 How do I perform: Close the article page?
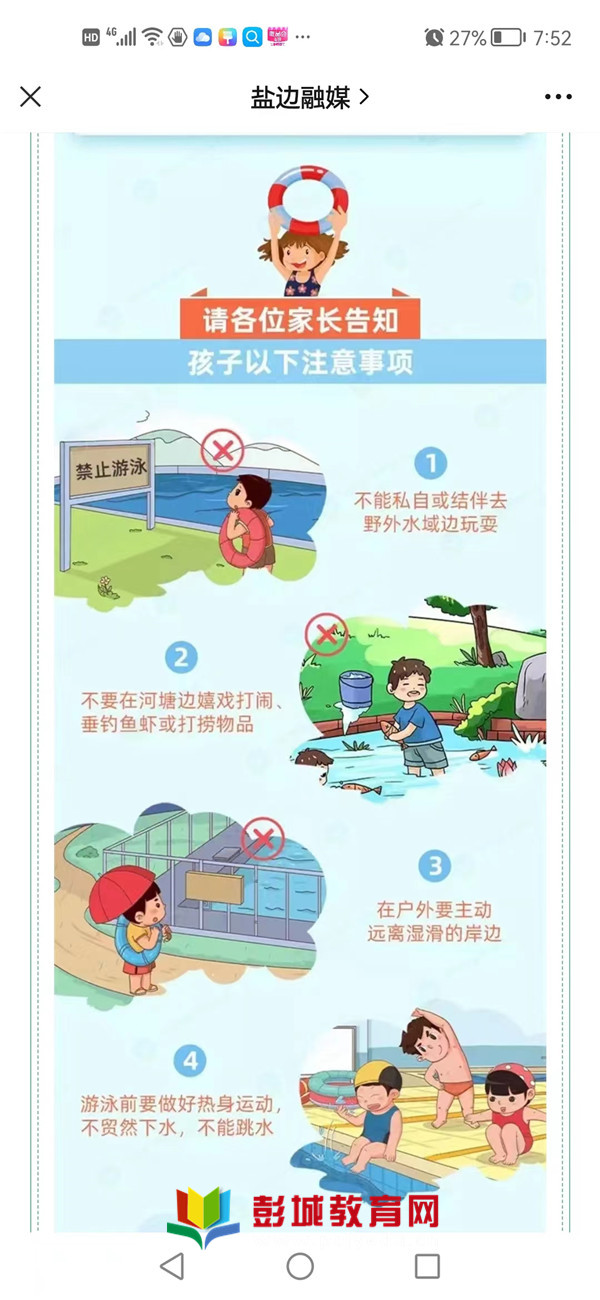click(30, 97)
